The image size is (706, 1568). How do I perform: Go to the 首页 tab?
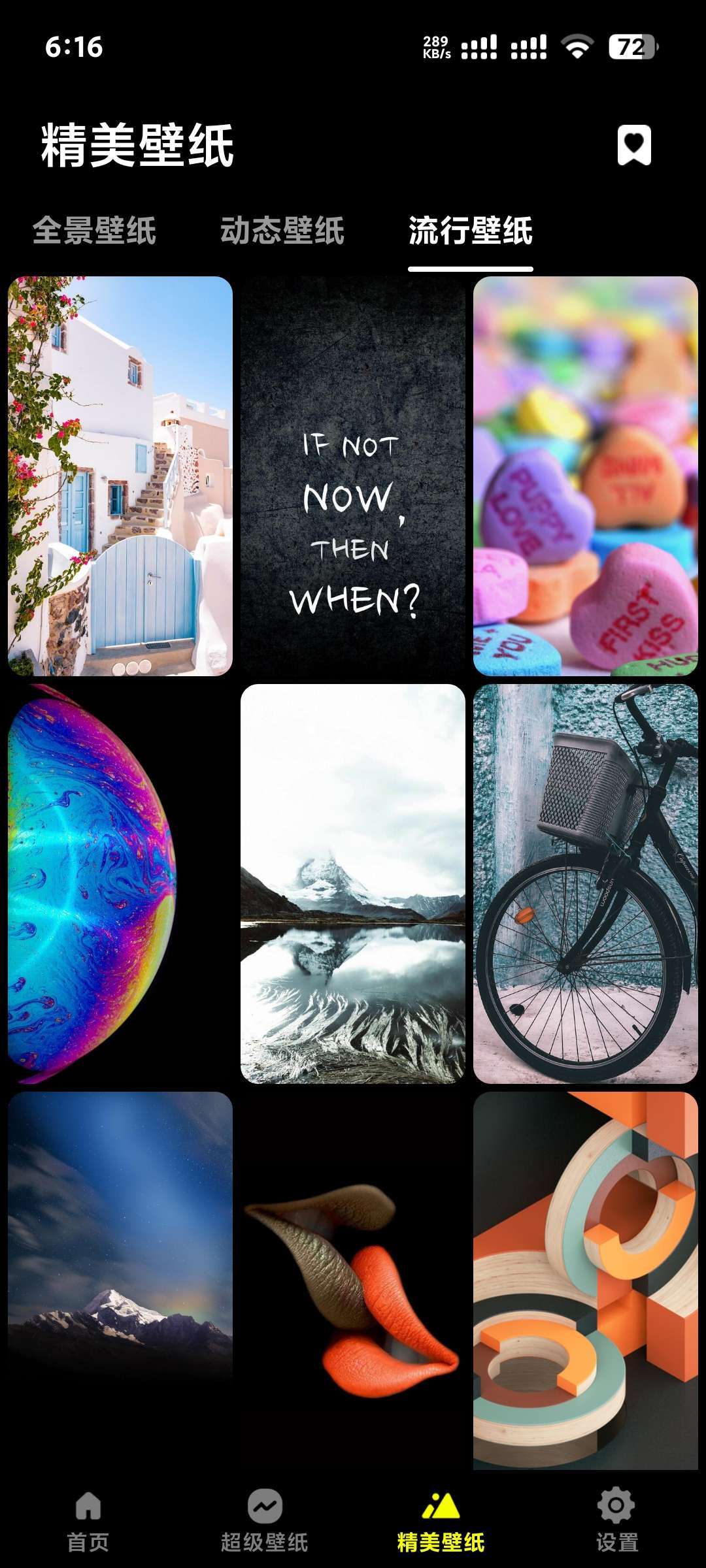coord(88,1520)
